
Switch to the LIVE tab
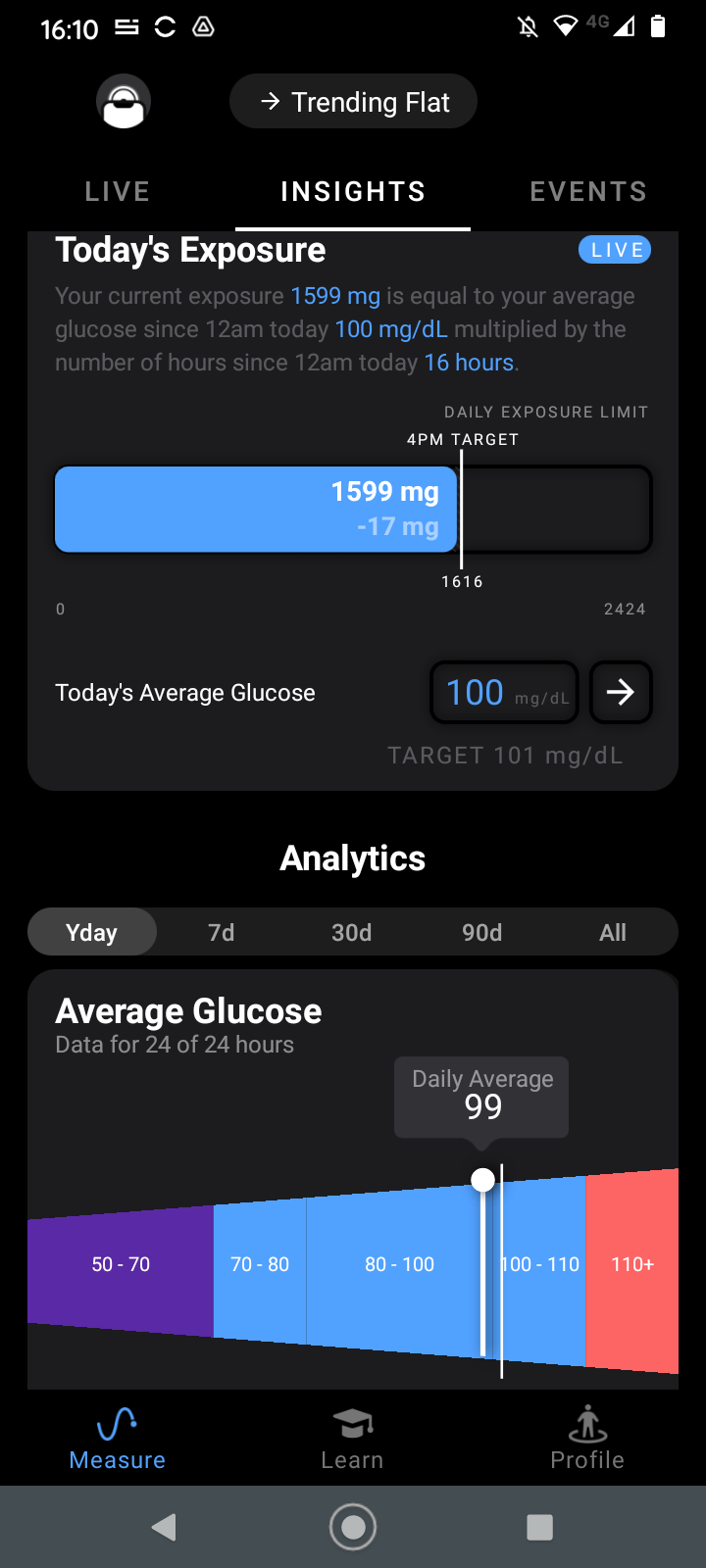tap(118, 191)
